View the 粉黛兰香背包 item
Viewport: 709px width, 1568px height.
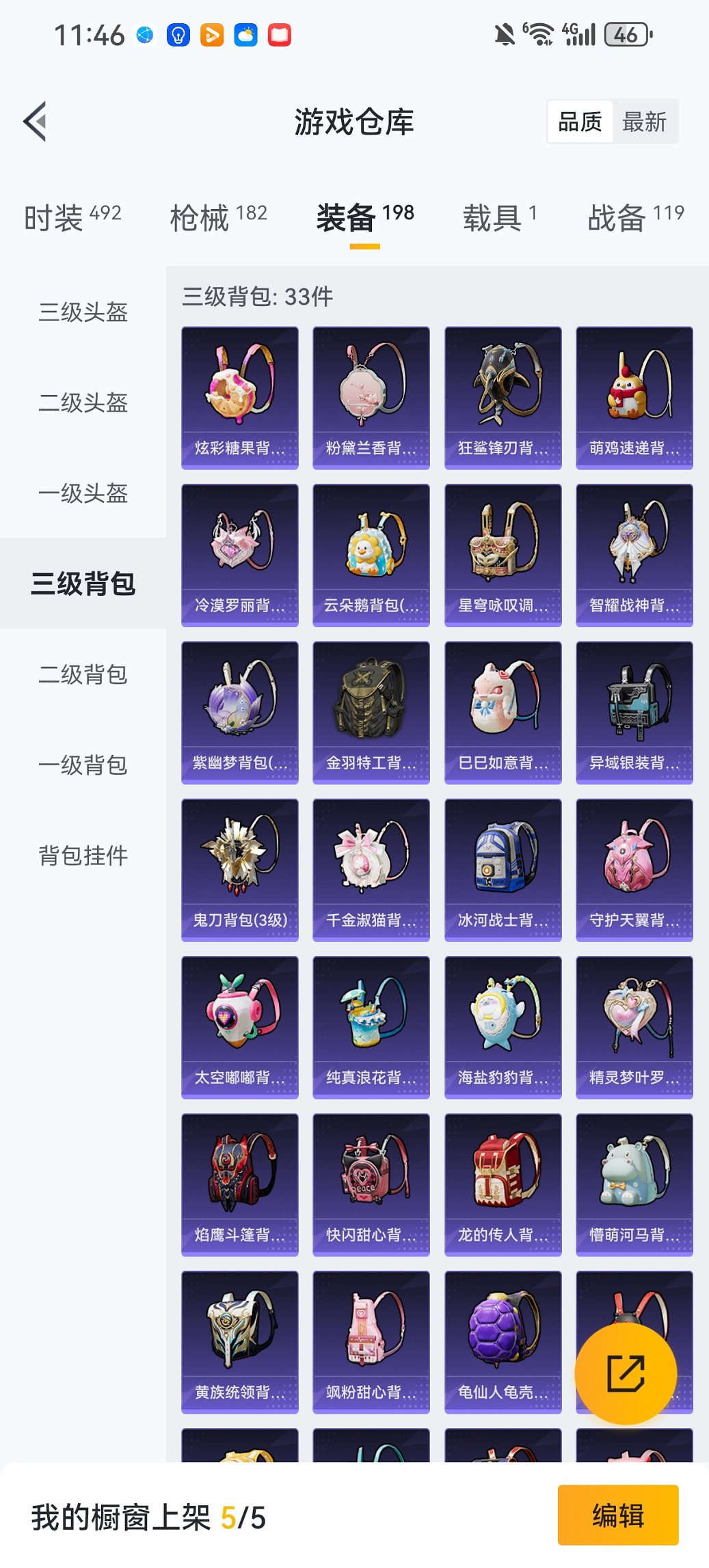tap(371, 396)
